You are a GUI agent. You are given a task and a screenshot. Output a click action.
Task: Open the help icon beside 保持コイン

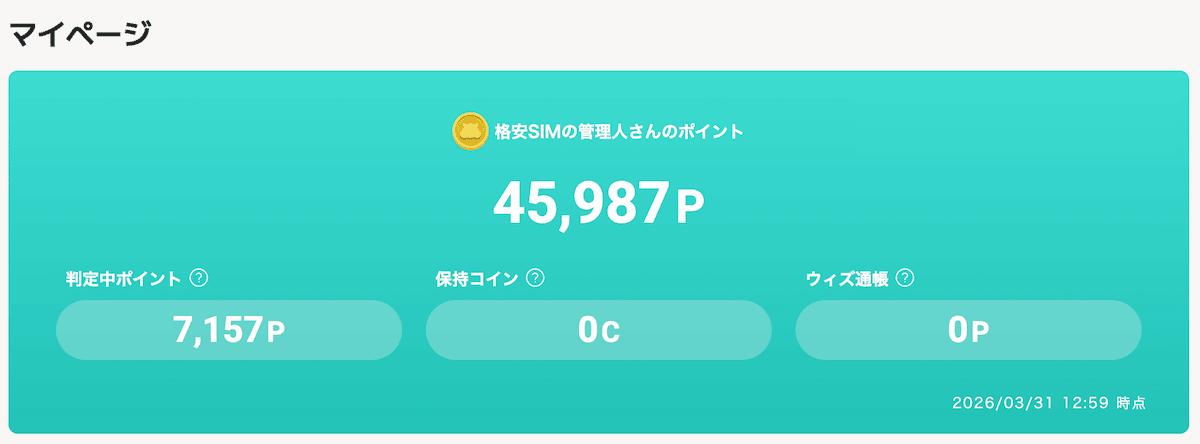(536, 278)
